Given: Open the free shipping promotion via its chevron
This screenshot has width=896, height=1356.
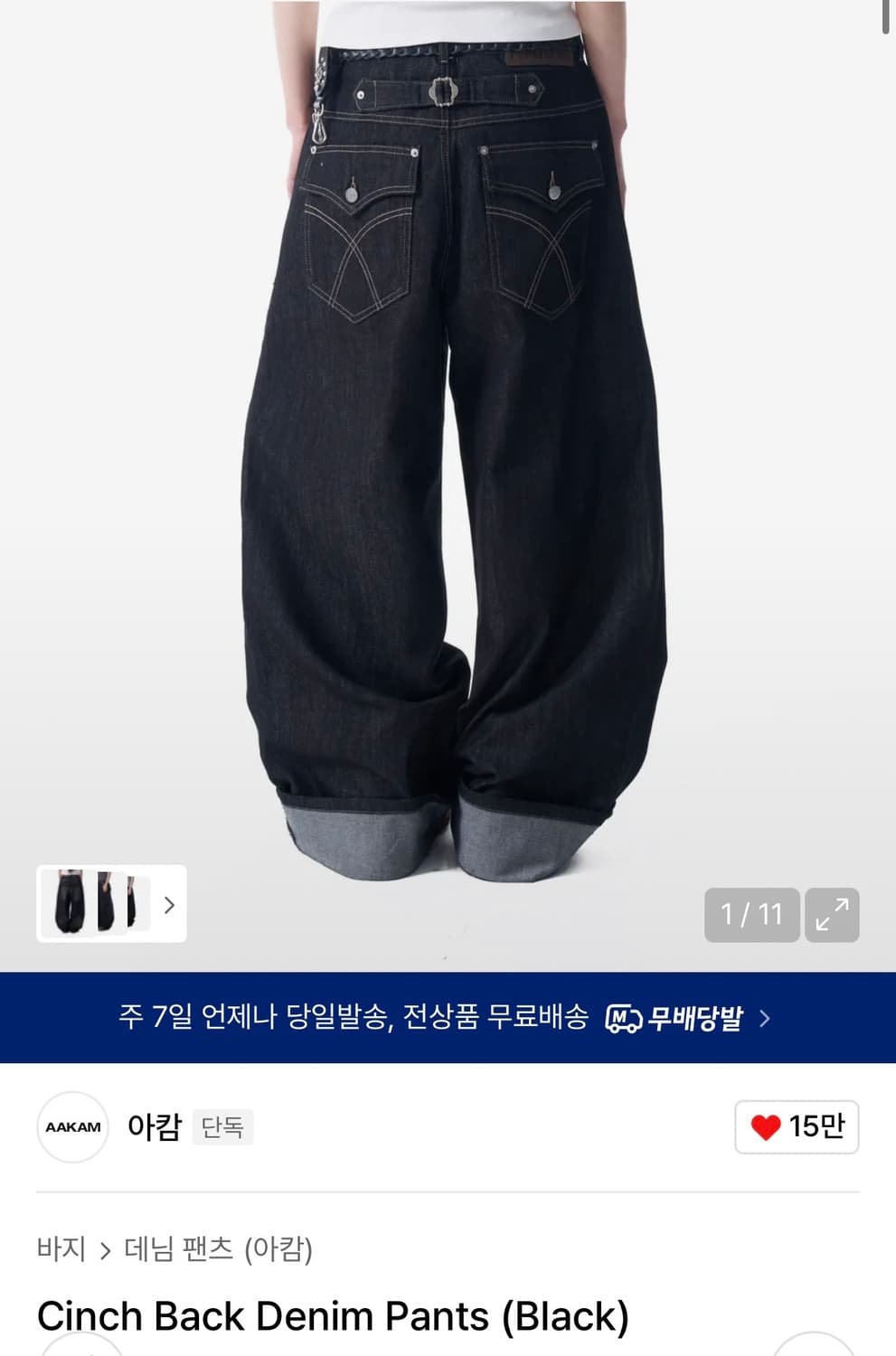Looking at the screenshot, I should (768, 1019).
